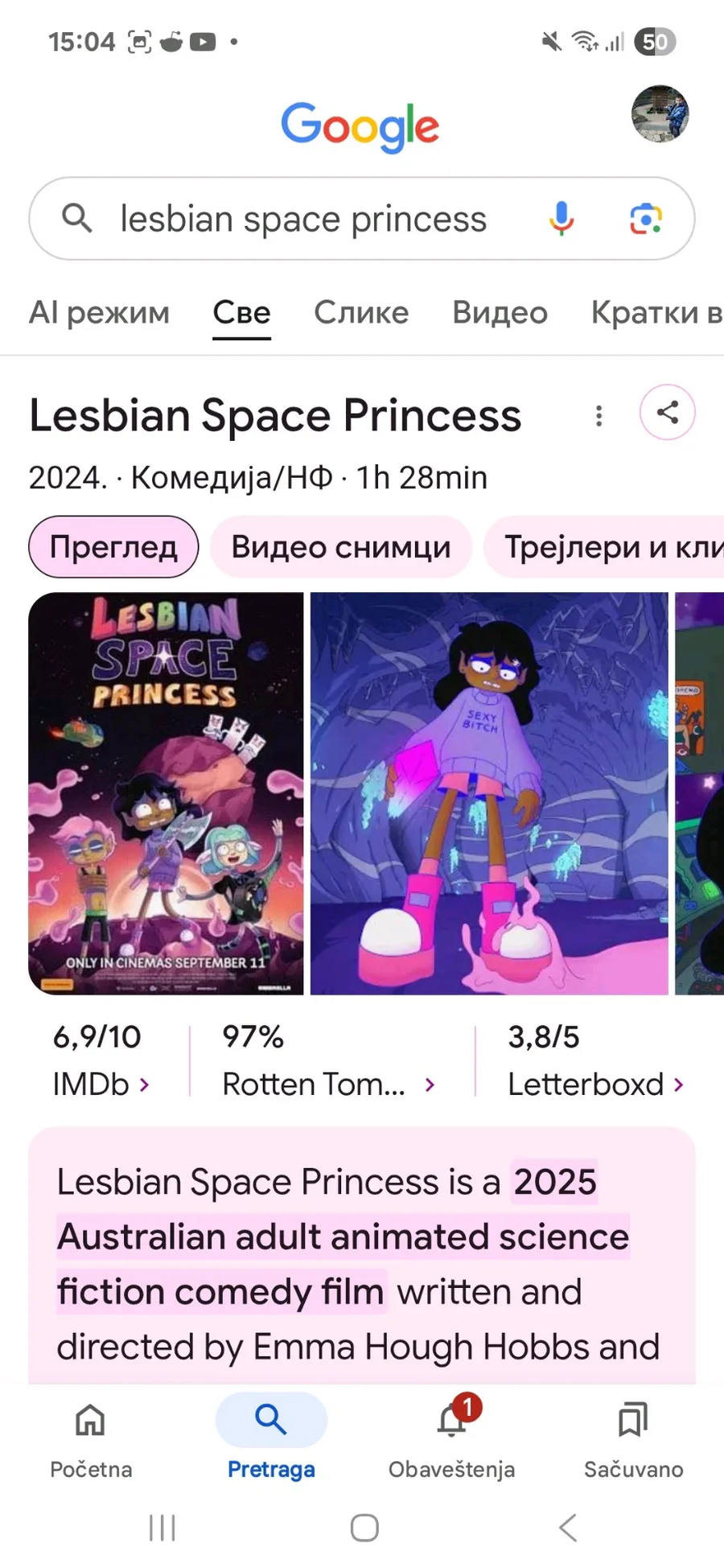The height and width of the screenshot is (1568, 724).
Task: Select the Трејлери и клипови chip
Action: (x=611, y=547)
